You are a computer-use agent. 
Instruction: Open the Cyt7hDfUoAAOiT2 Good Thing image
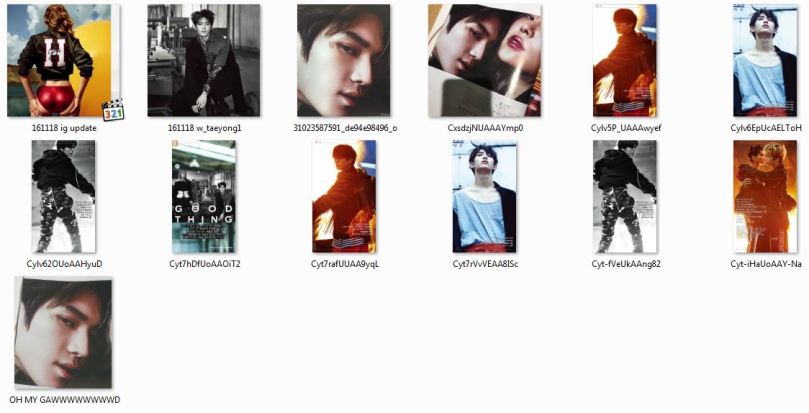[x=204, y=196]
